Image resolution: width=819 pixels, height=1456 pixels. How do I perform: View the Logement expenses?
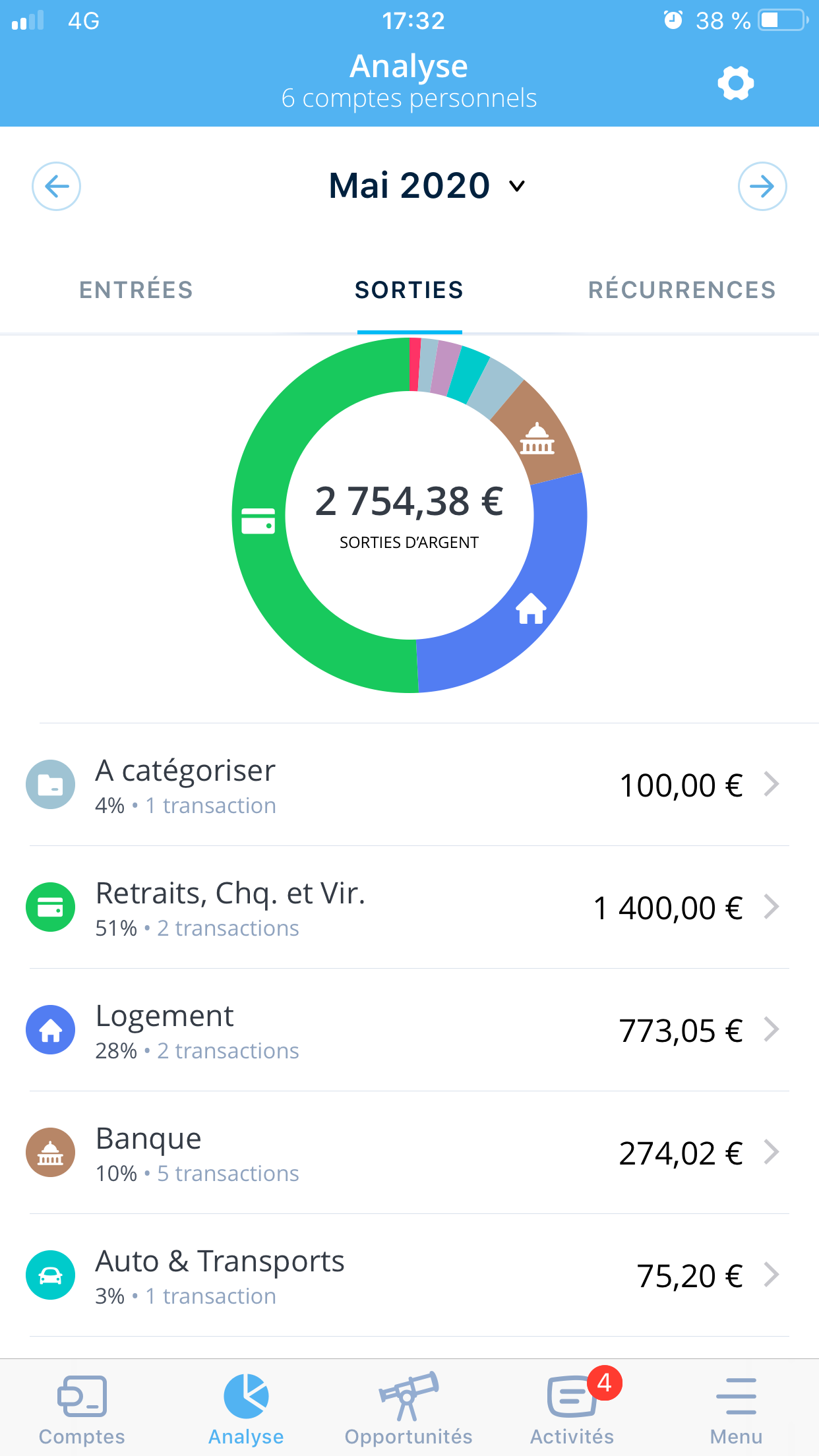click(x=409, y=1030)
